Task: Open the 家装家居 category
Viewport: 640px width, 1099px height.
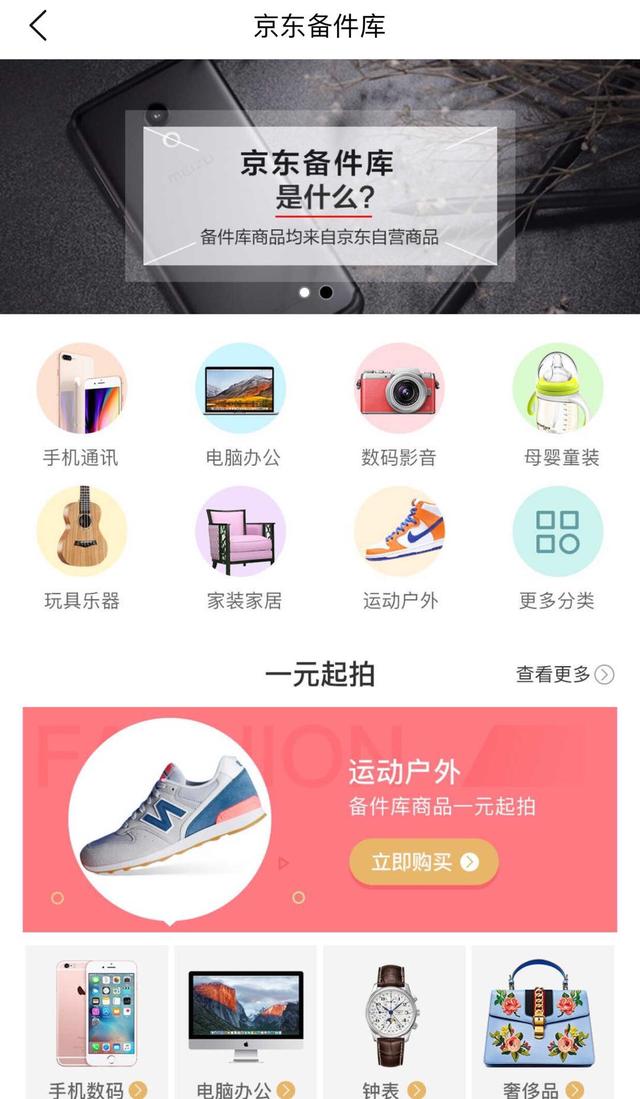Action: point(243,548)
